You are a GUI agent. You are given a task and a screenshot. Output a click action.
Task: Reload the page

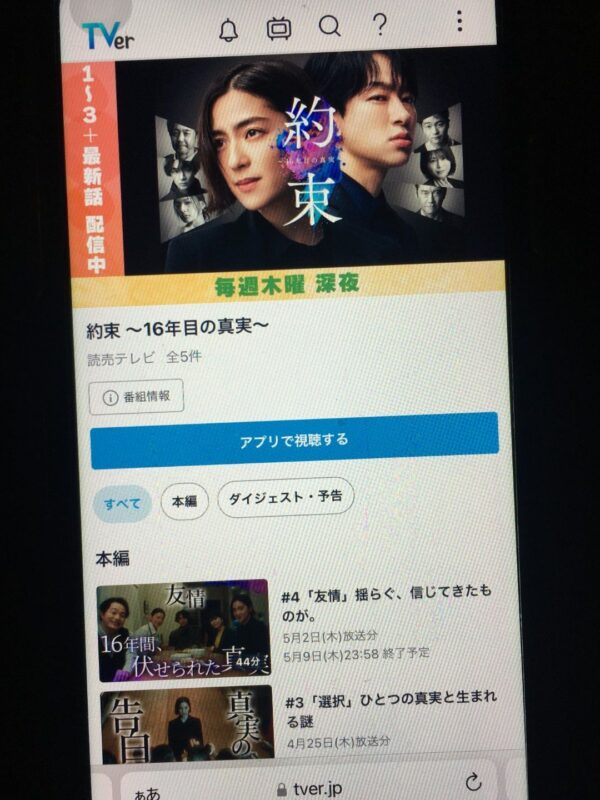pos(474,783)
